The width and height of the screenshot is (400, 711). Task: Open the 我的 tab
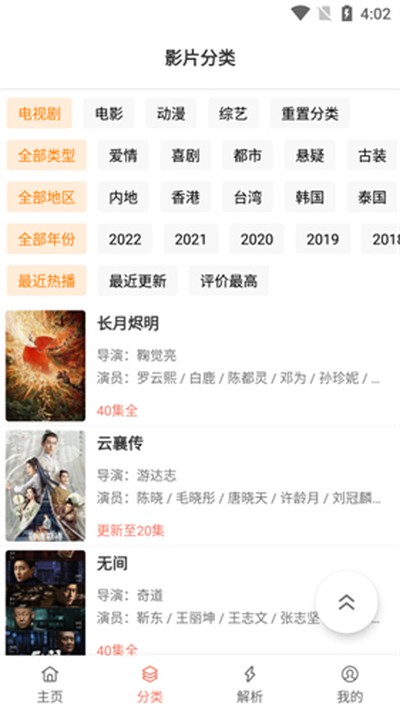[x=350, y=685]
